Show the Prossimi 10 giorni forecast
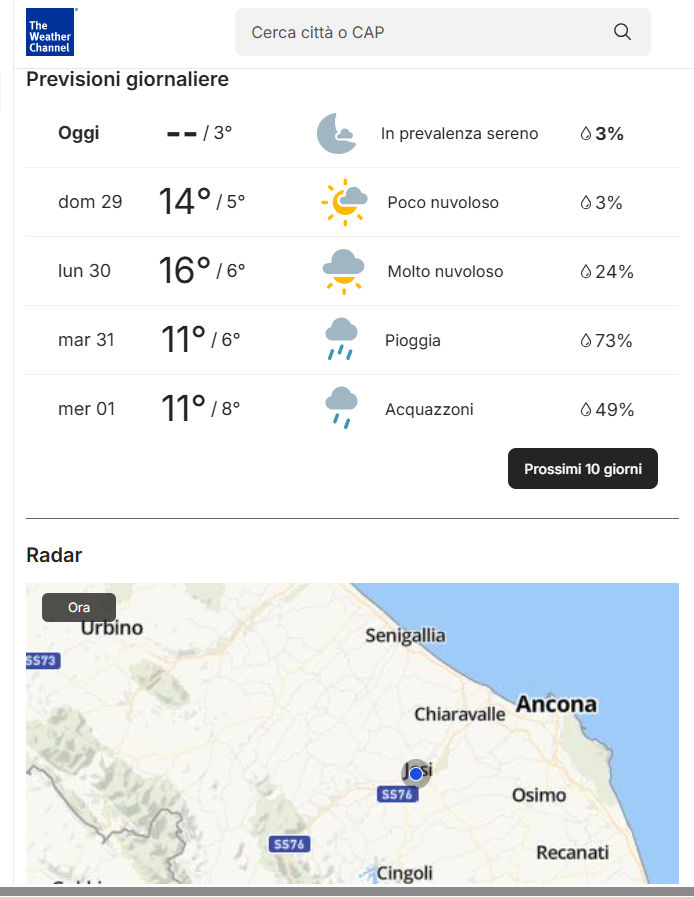Image resolution: width=694 pixels, height=897 pixels. pyautogui.click(x=583, y=468)
